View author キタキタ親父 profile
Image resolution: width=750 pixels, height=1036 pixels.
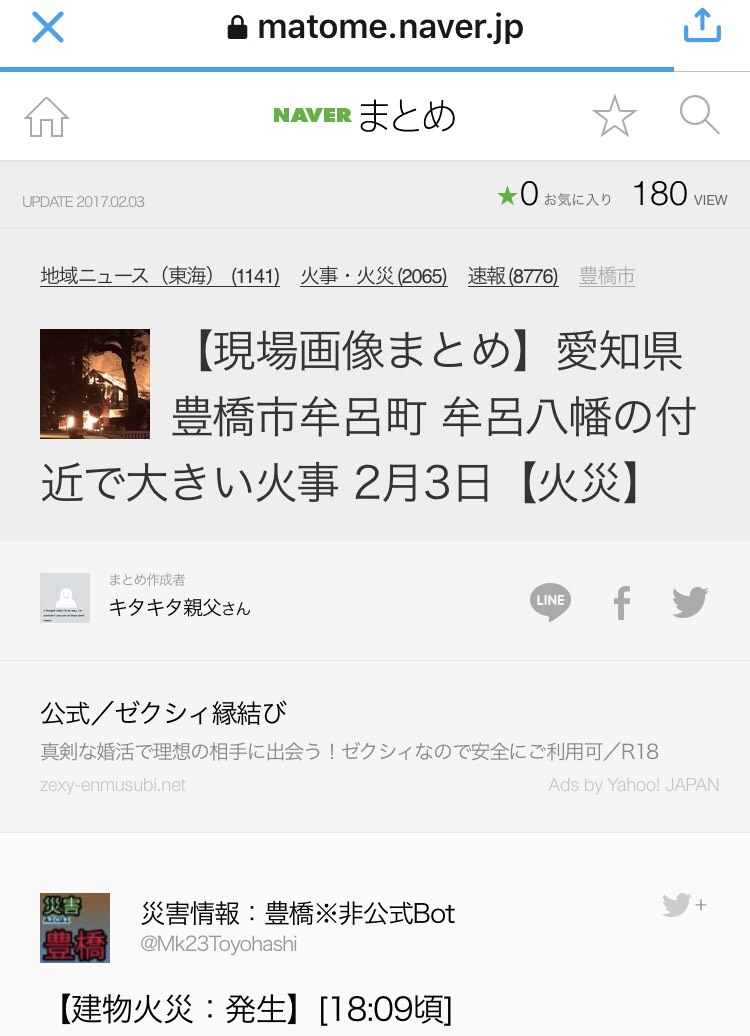point(180,607)
